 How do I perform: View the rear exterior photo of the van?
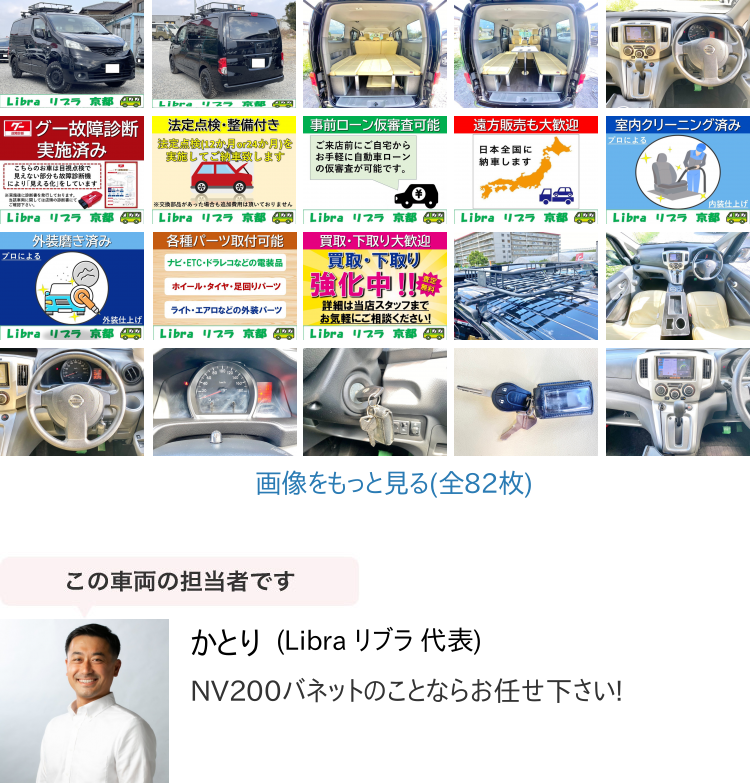(224, 54)
